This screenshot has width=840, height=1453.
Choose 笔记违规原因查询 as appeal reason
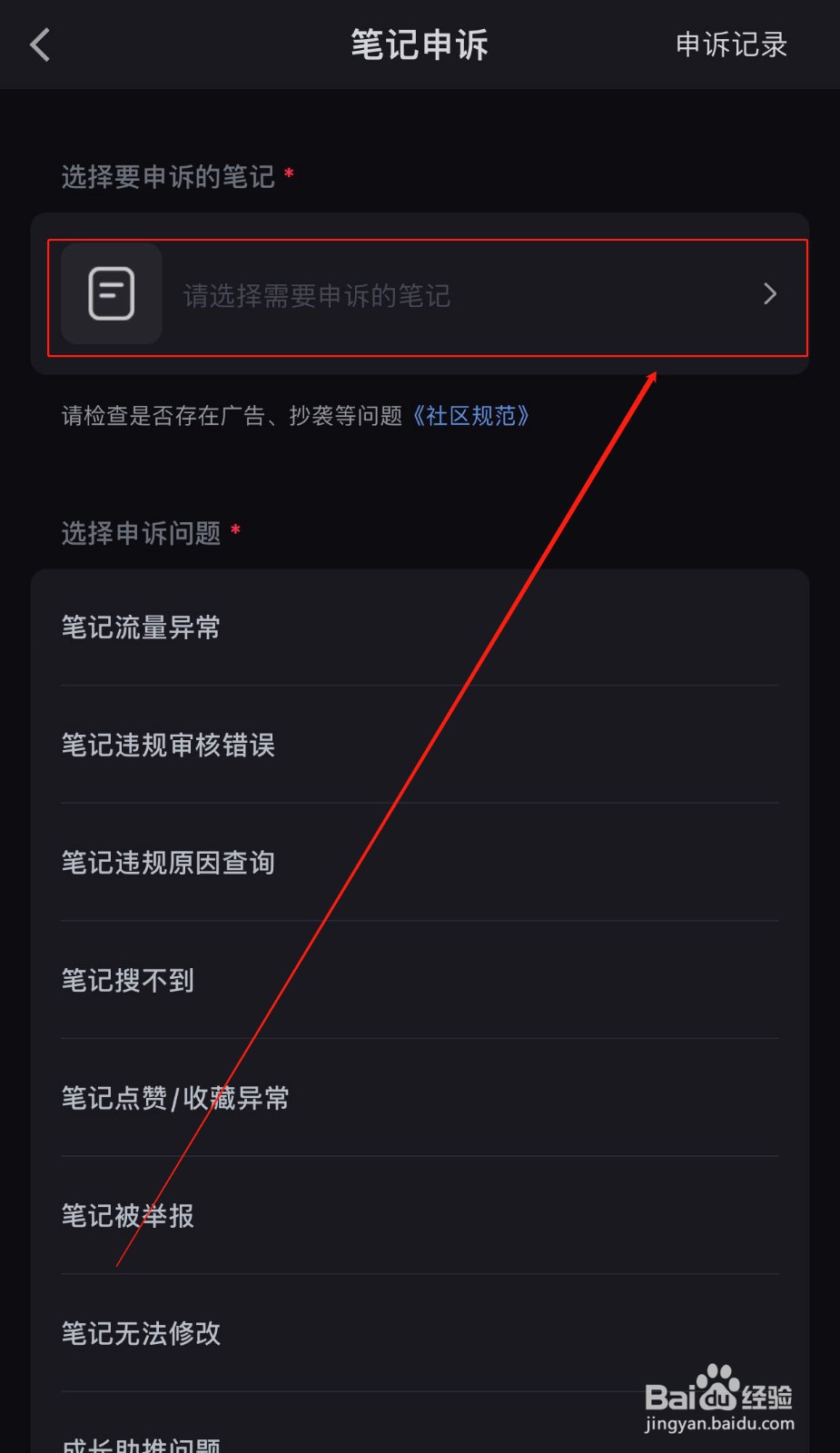168,863
